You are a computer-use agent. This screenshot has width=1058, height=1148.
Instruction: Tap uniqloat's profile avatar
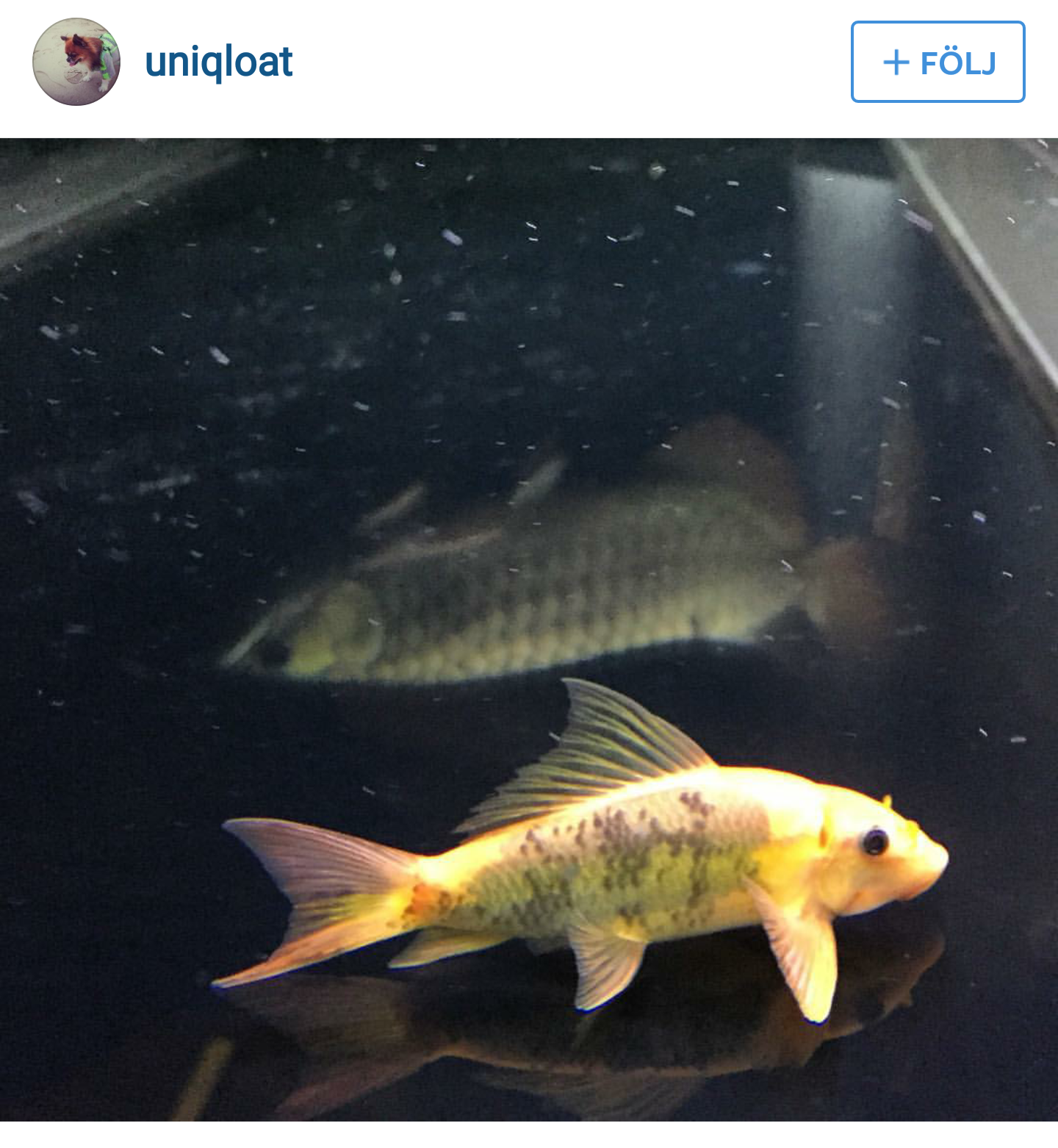coord(76,62)
